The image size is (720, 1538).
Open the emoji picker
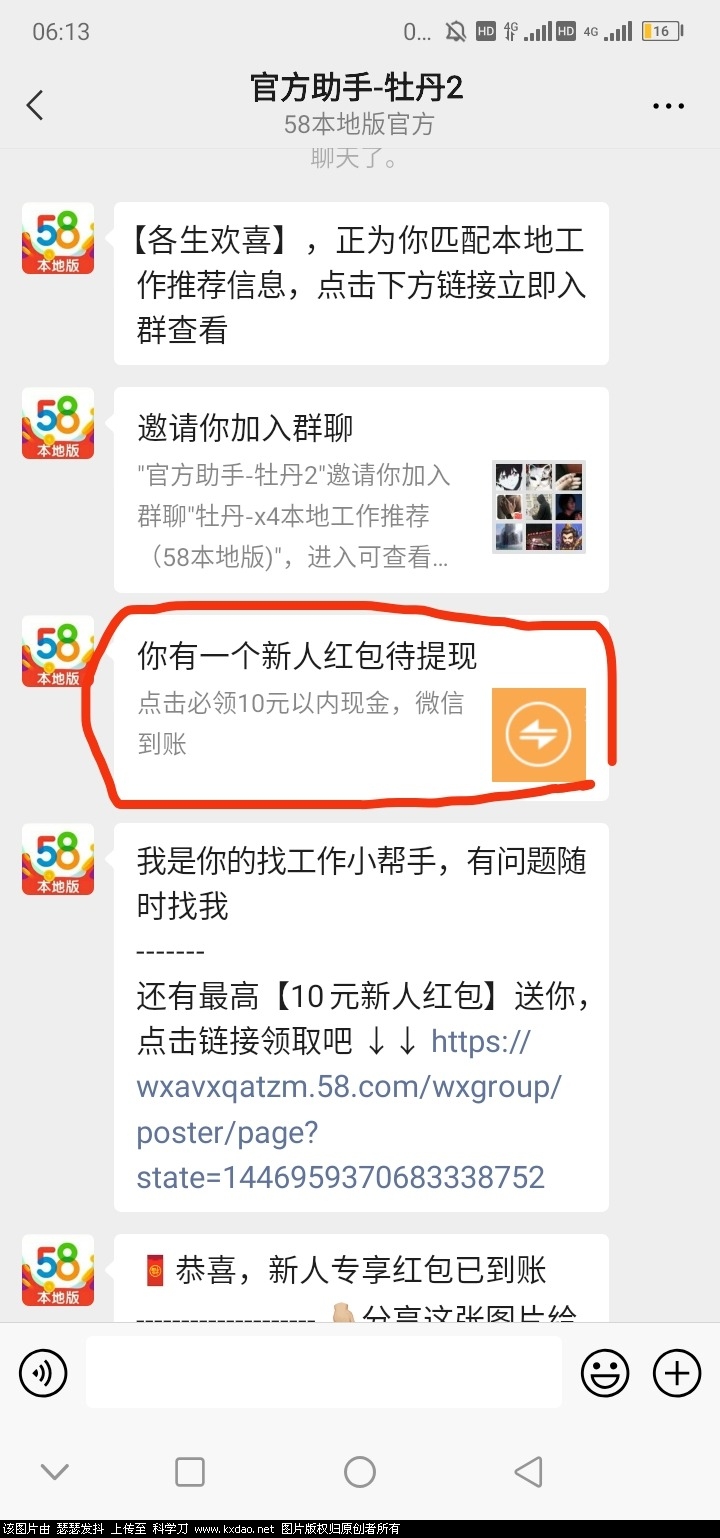(605, 1372)
